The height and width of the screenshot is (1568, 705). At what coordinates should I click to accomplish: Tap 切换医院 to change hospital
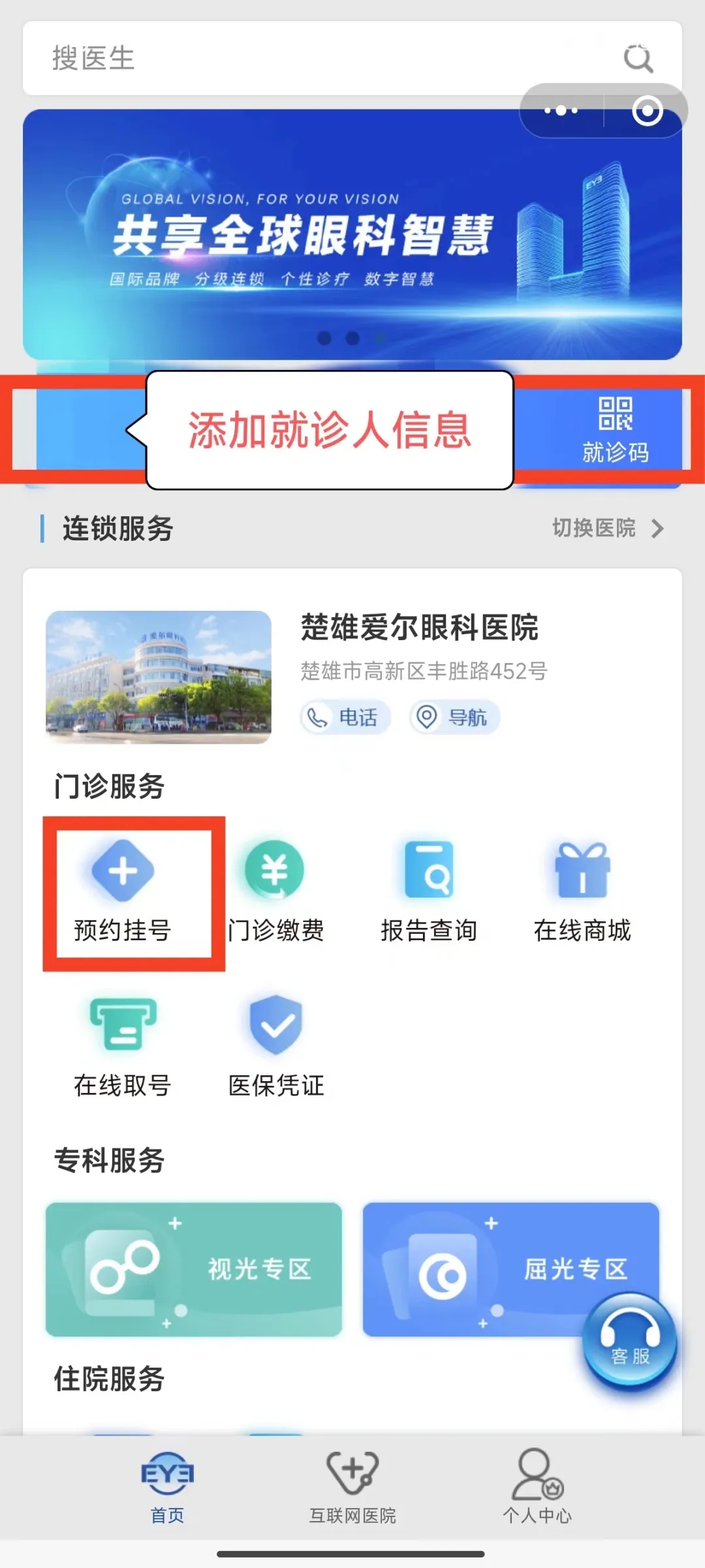(607, 528)
